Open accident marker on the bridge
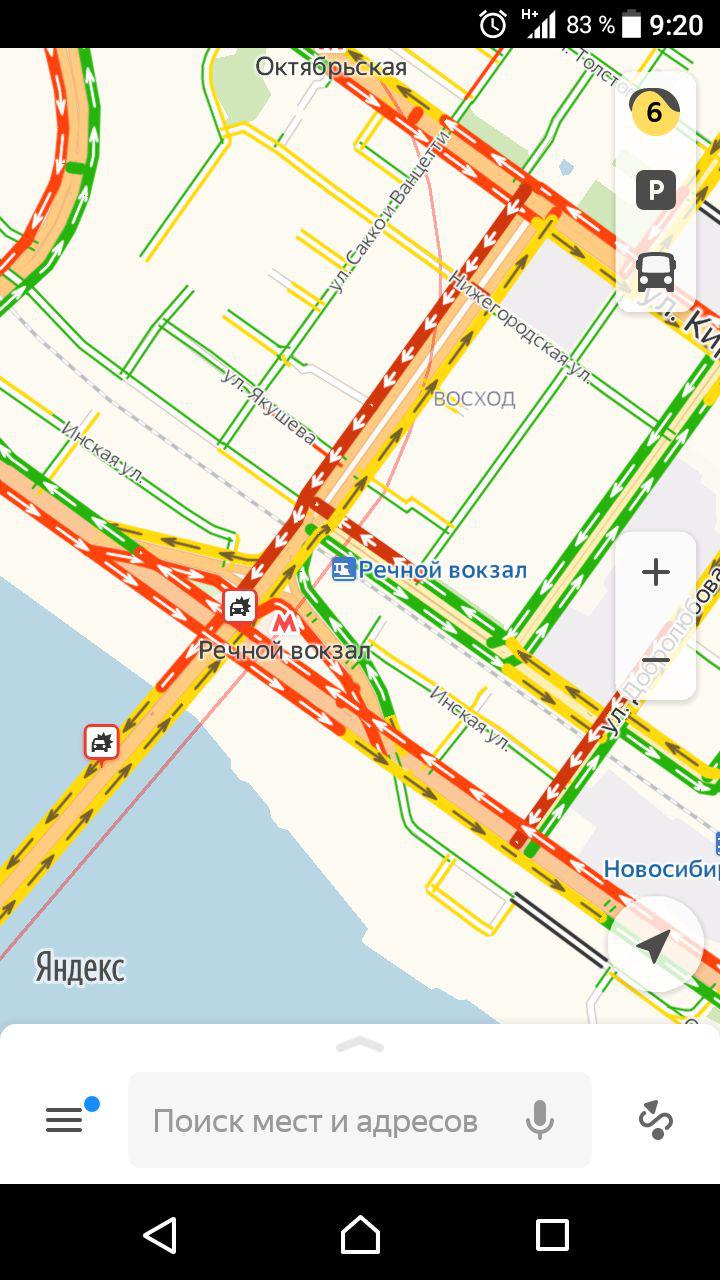 tap(101, 742)
